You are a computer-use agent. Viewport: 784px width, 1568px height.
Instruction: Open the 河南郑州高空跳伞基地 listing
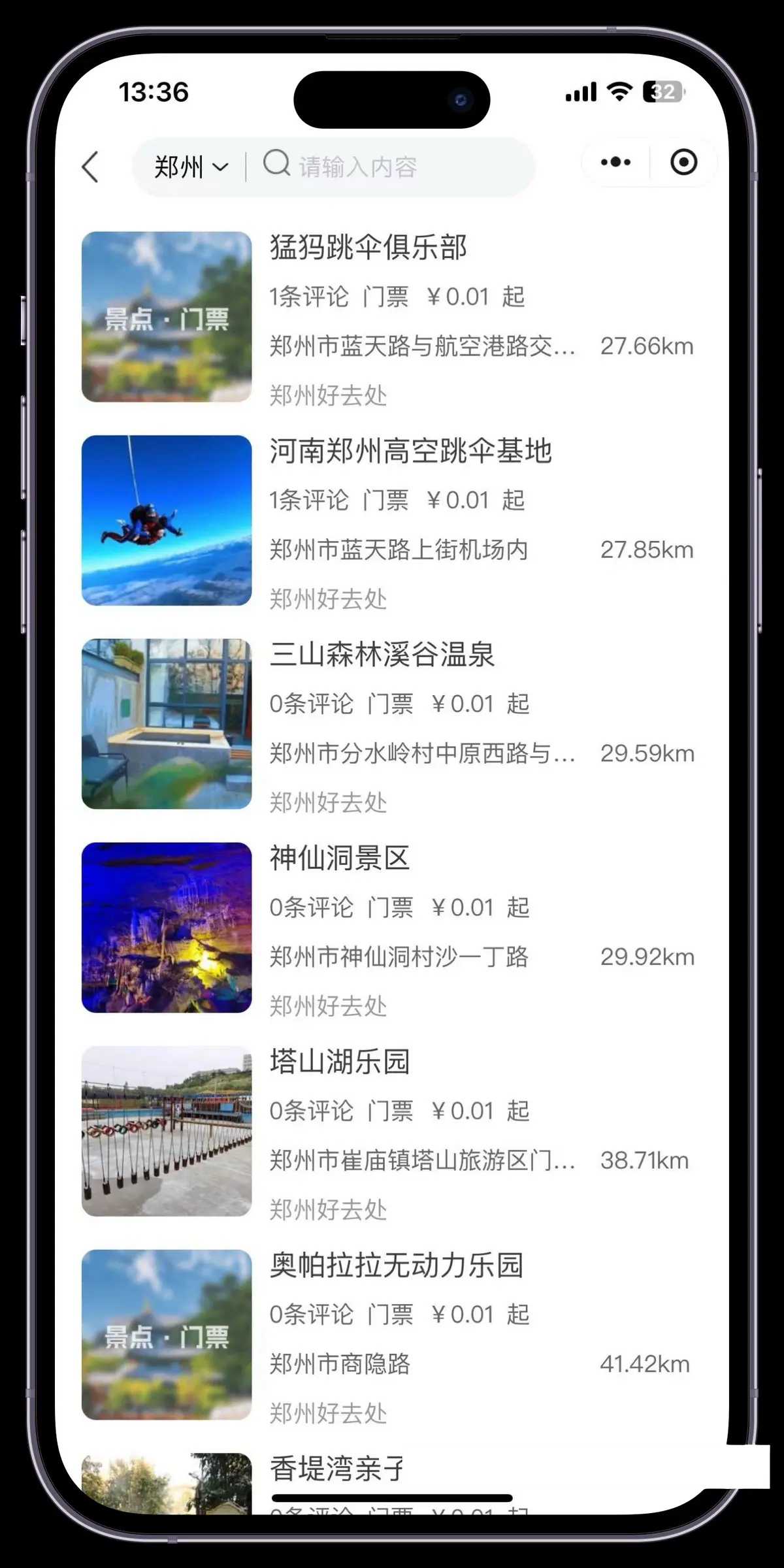[410, 452]
